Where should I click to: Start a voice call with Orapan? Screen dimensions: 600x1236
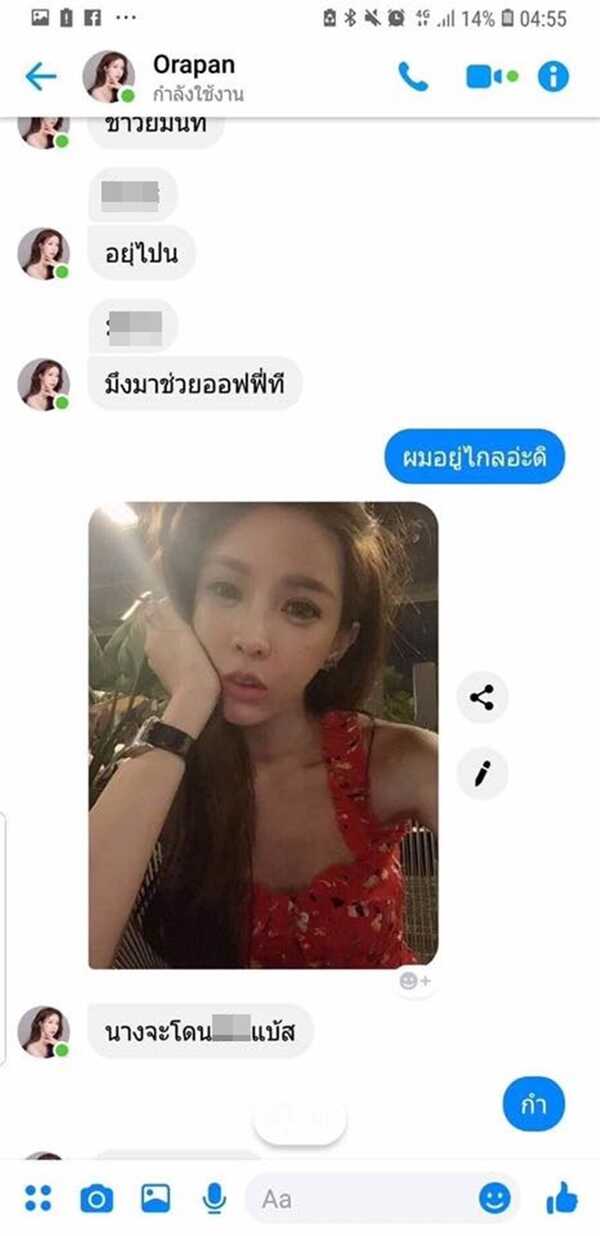pos(413,77)
